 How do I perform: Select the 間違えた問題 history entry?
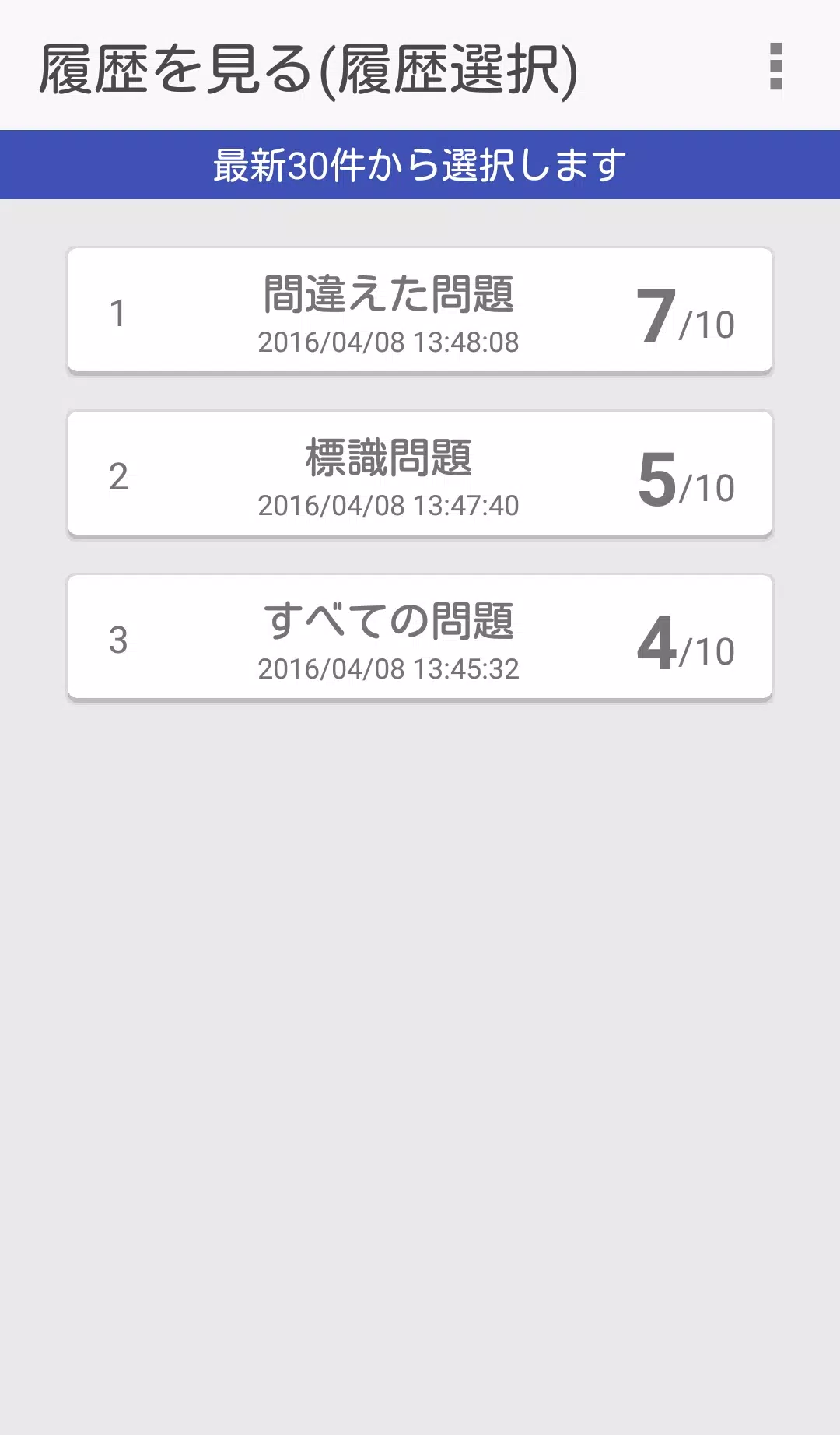point(420,313)
